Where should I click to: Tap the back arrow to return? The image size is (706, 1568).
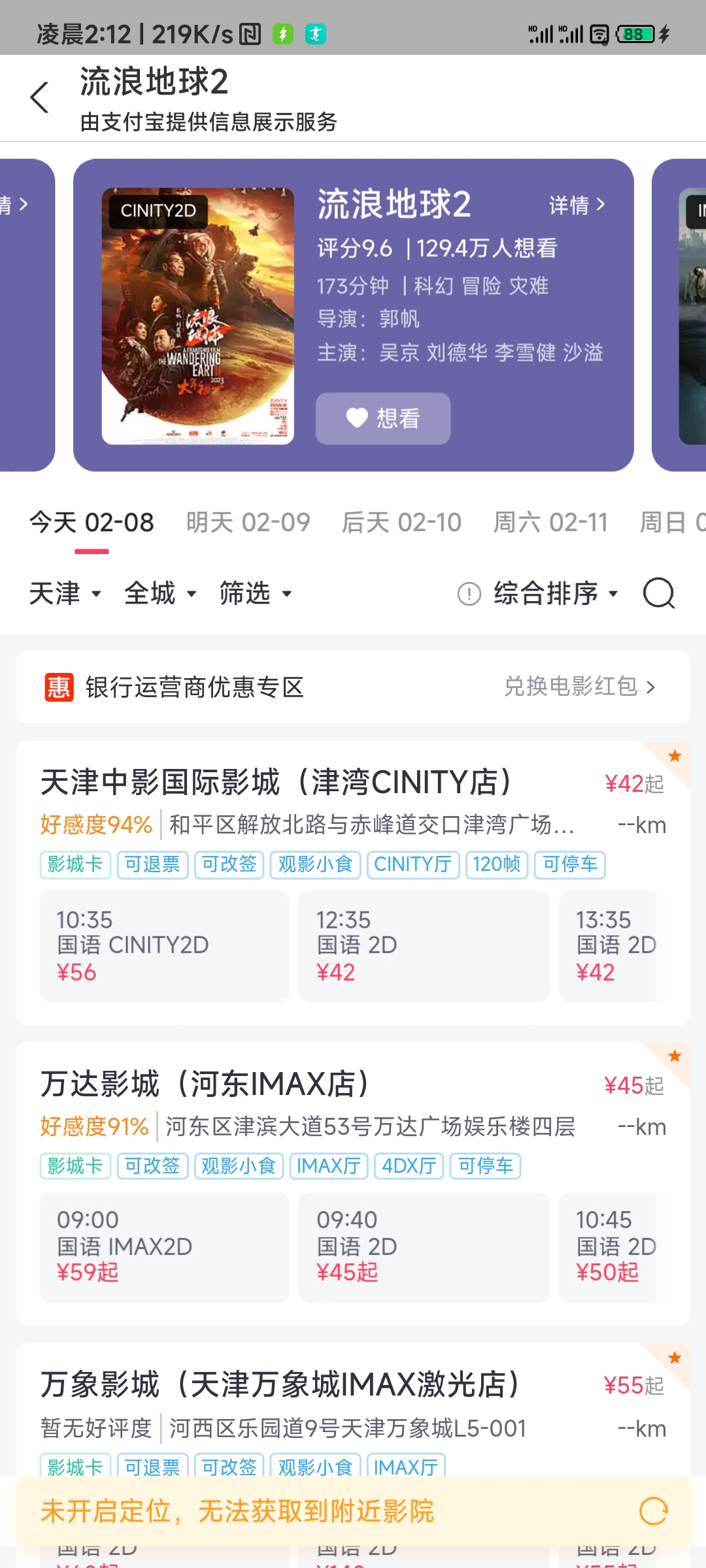tap(39, 97)
